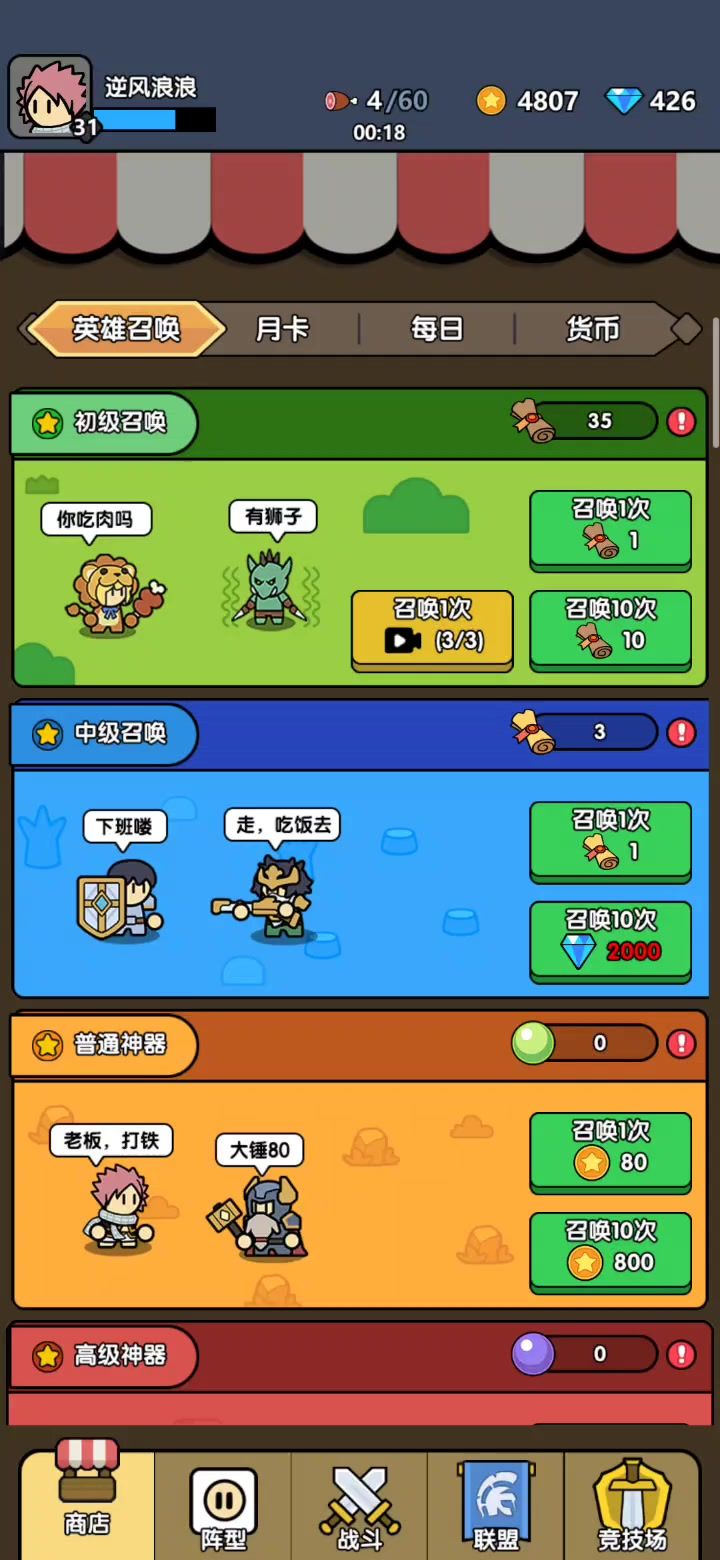Open the player avatar profile
The width and height of the screenshot is (720, 1560).
click(x=49, y=97)
